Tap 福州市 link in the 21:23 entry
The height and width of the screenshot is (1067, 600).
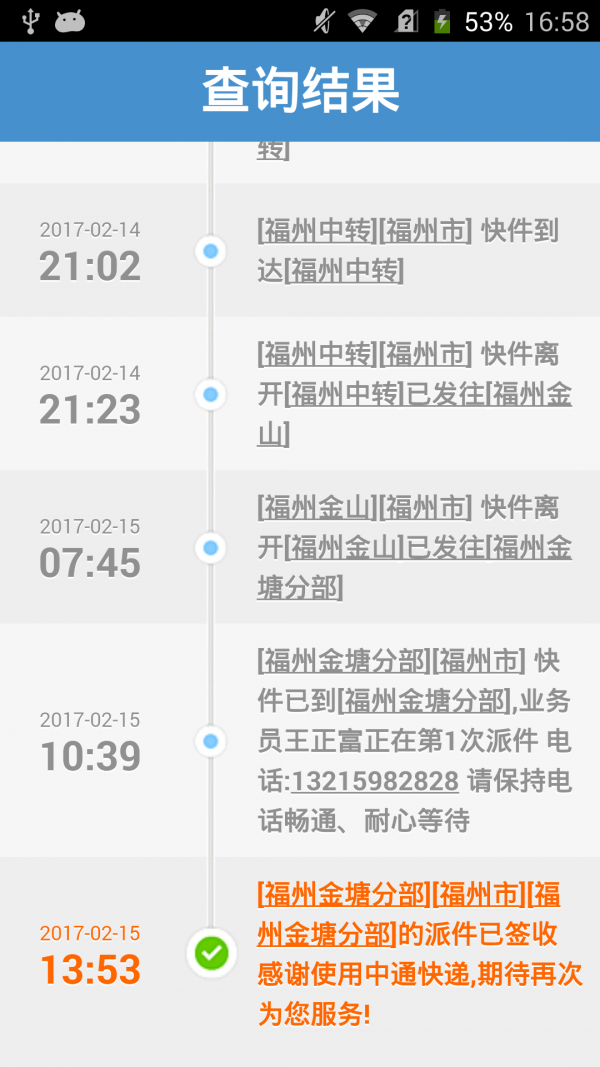(424, 354)
